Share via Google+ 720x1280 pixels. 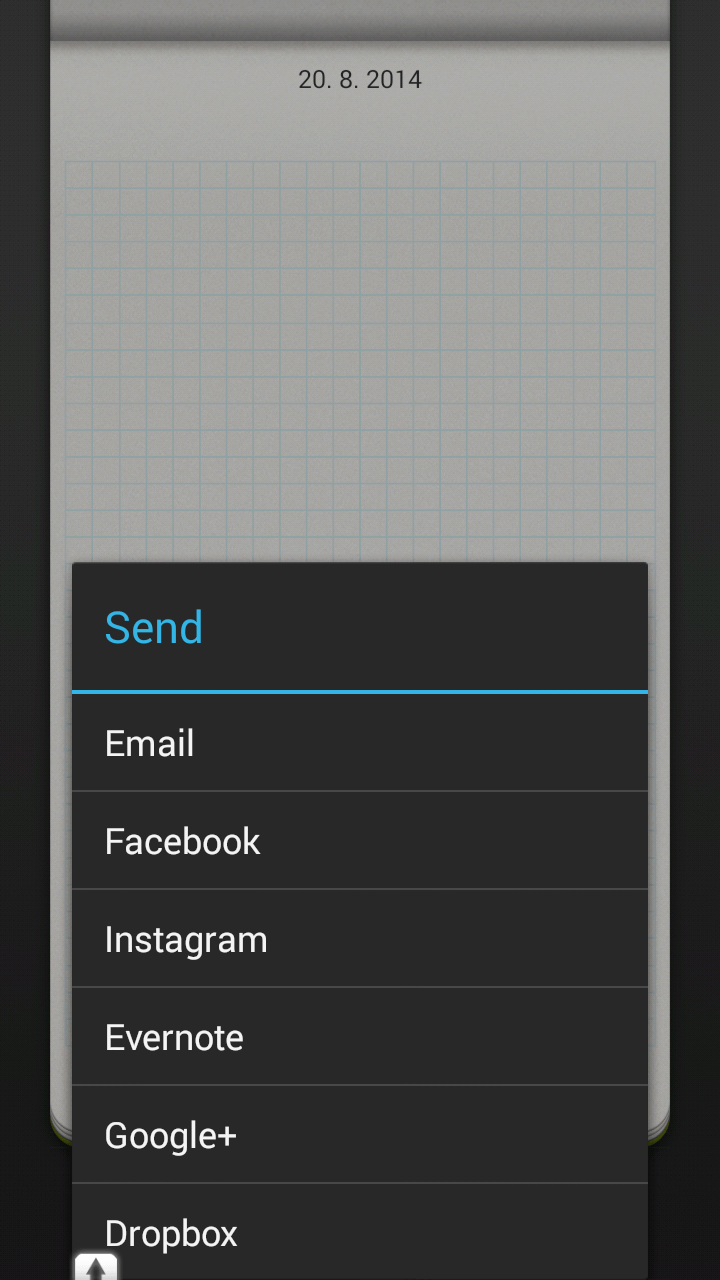coord(360,1135)
